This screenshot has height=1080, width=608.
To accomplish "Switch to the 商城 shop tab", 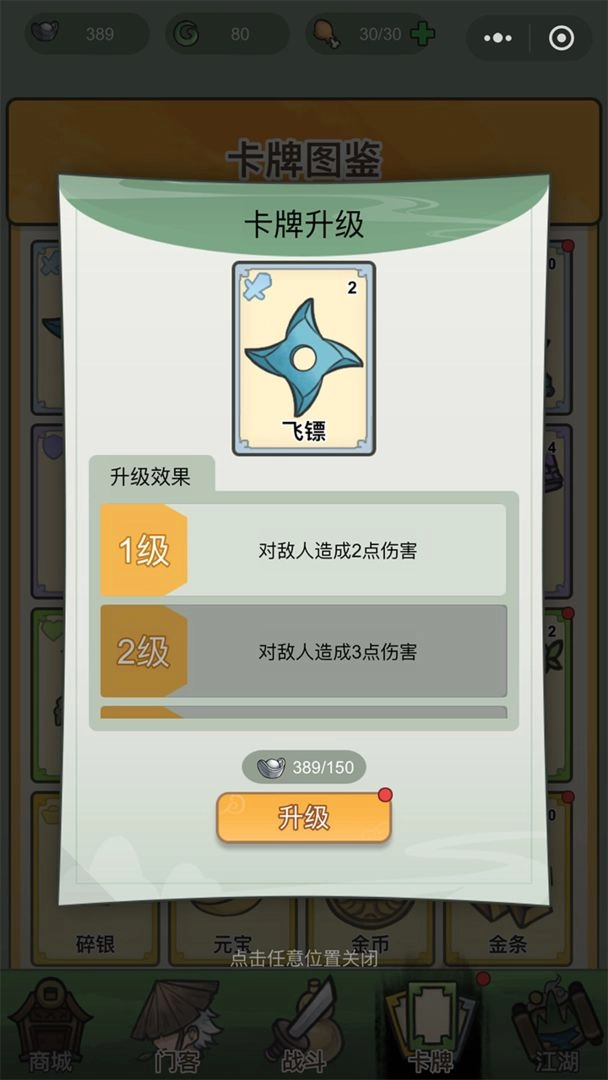I will pyautogui.click(x=50, y=1025).
